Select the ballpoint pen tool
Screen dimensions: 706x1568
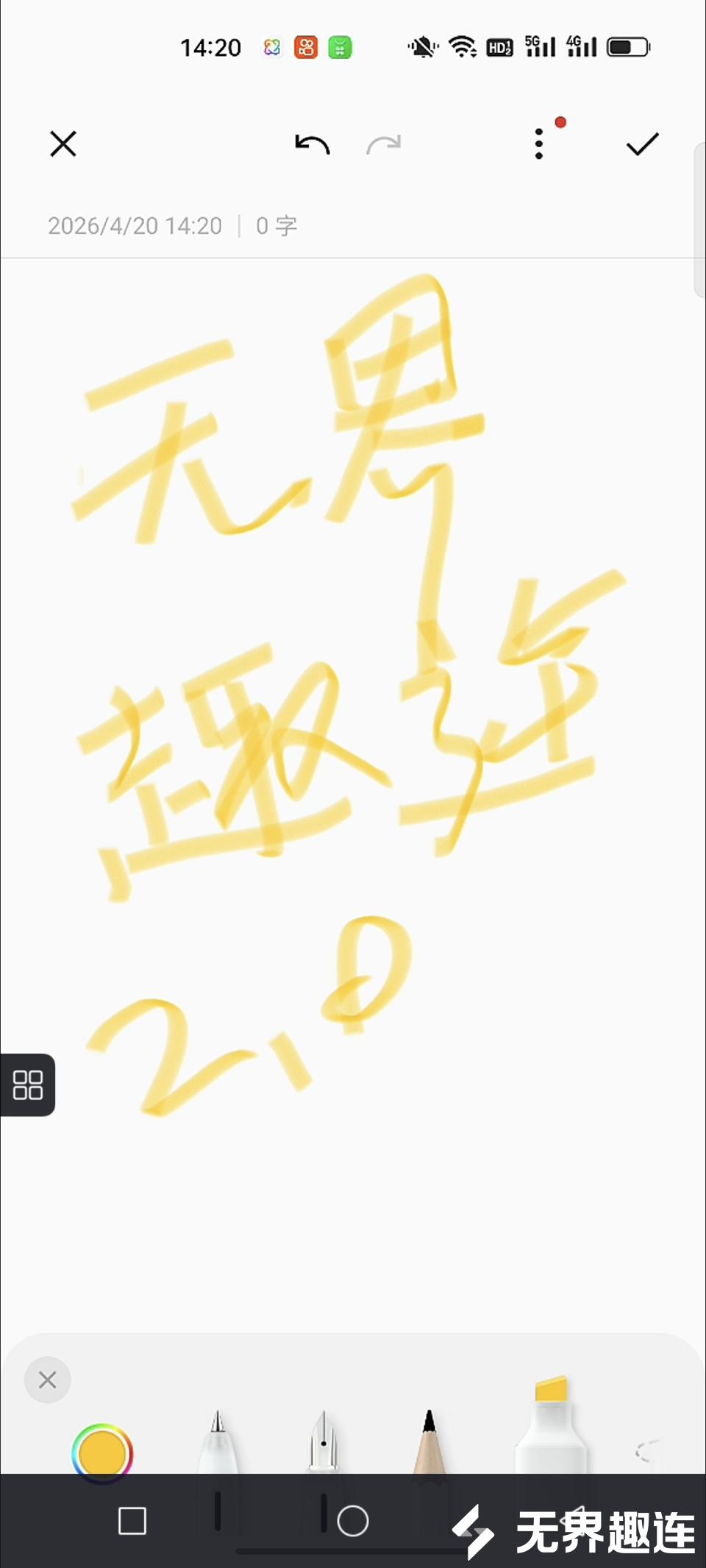218,1442
